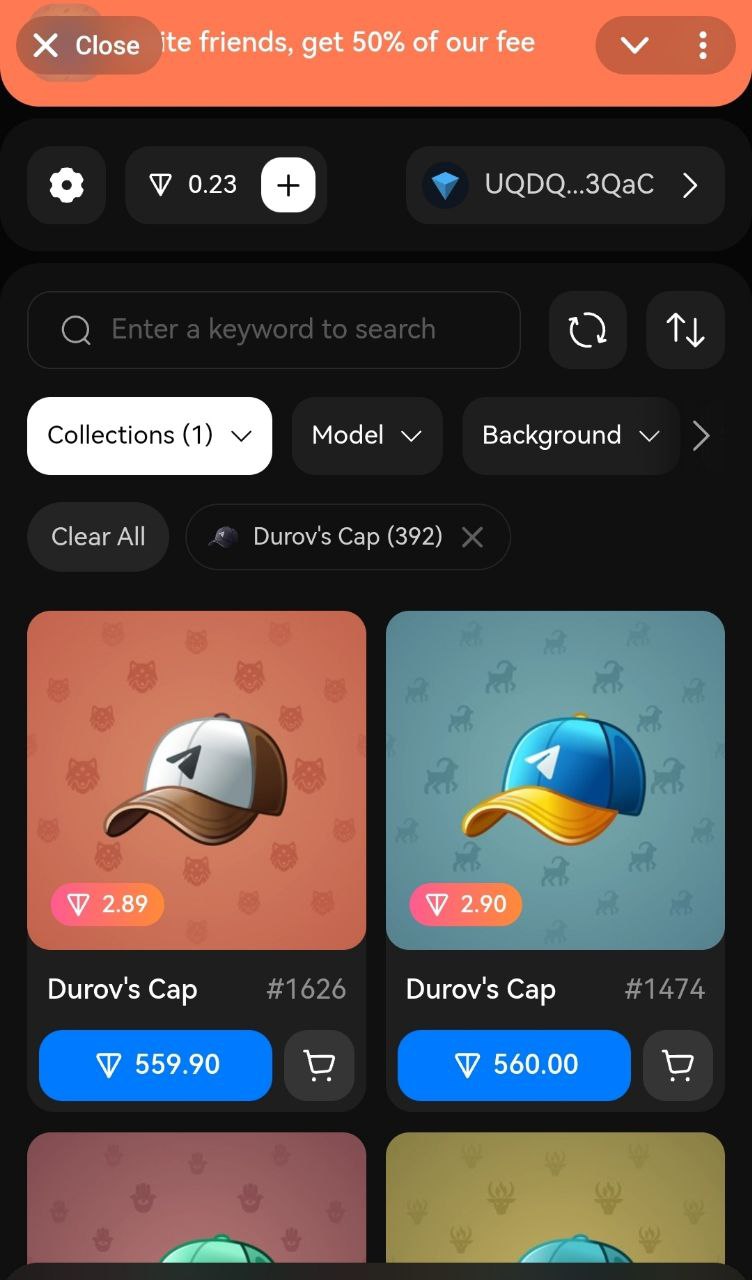
Task: Open Durov's Cap #1474 card
Action: 555,780
